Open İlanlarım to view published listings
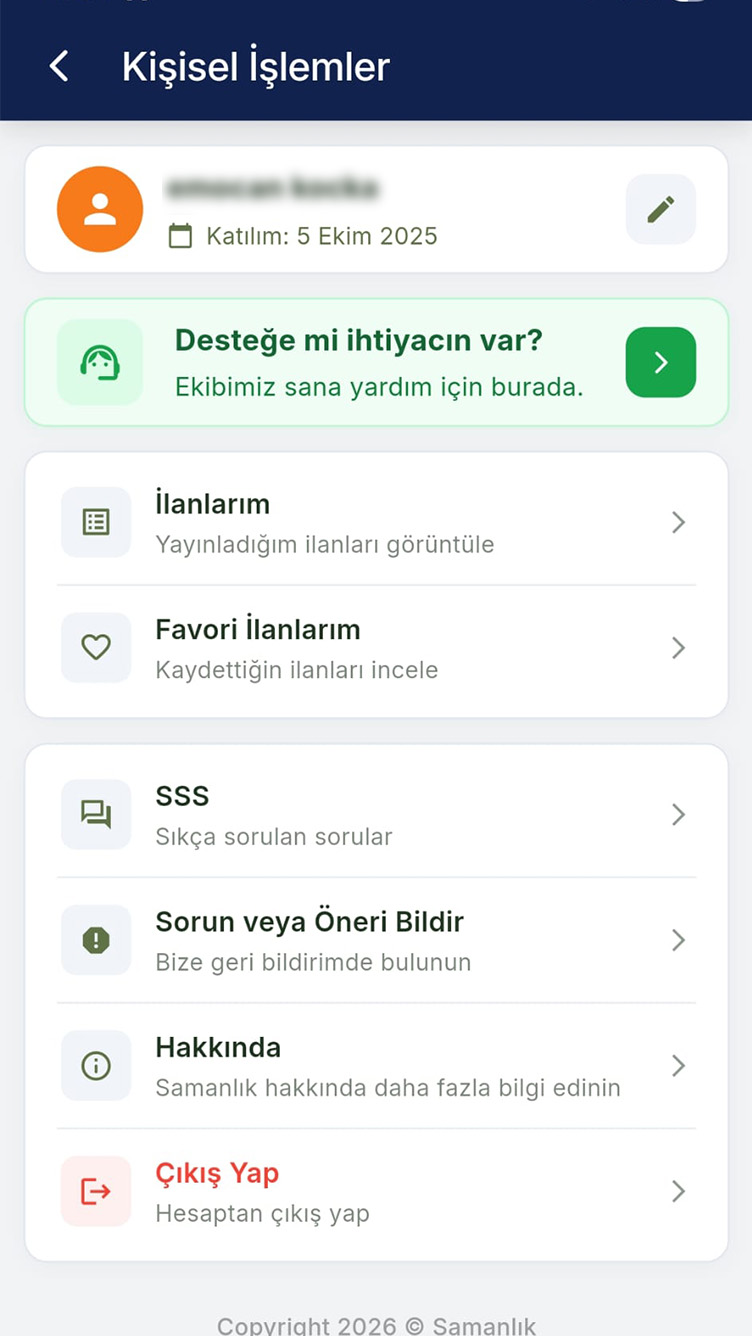The image size is (752, 1336). (x=375, y=522)
